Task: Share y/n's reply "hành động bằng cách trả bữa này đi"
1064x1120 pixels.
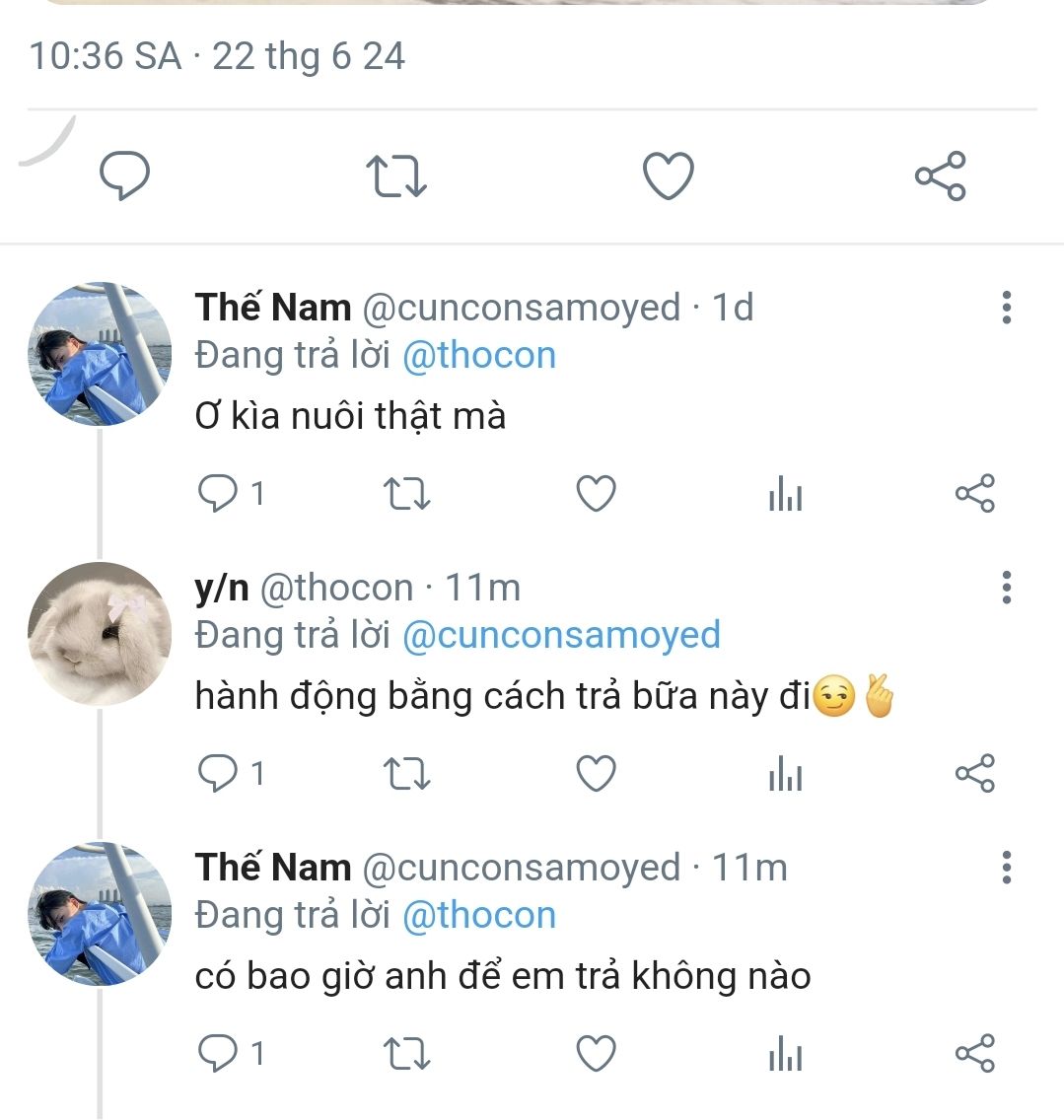Action: 975,774
